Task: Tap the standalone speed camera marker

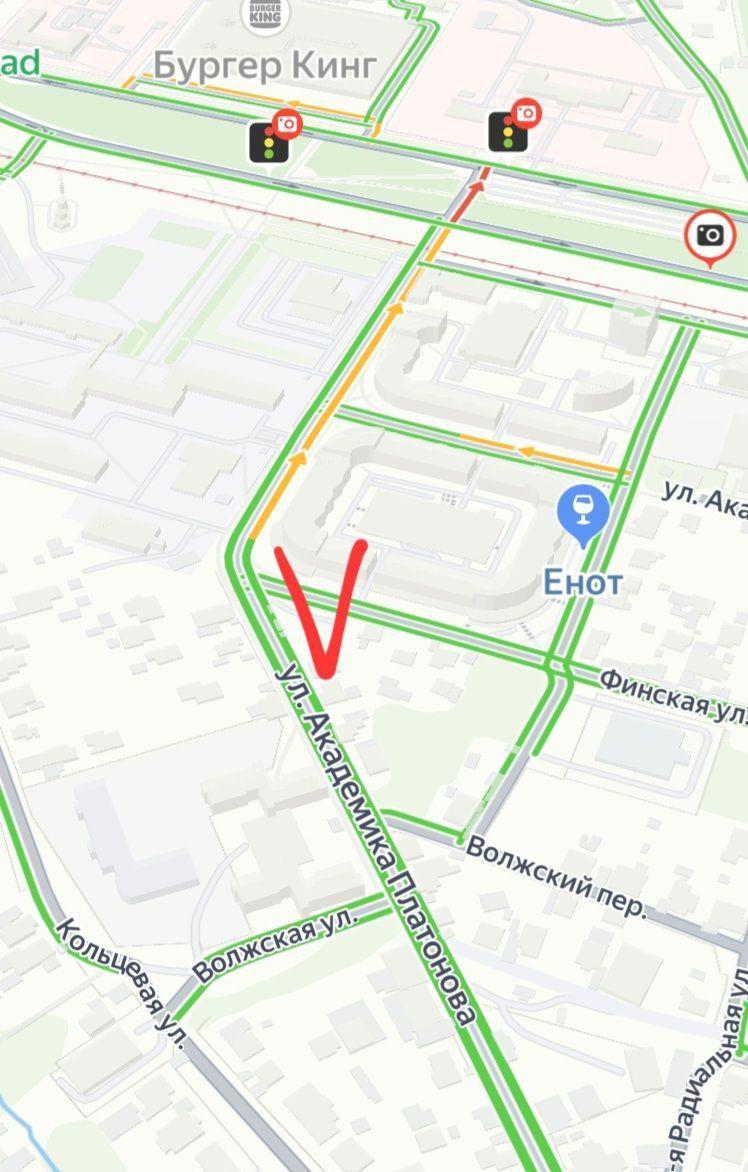Action: (710, 236)
